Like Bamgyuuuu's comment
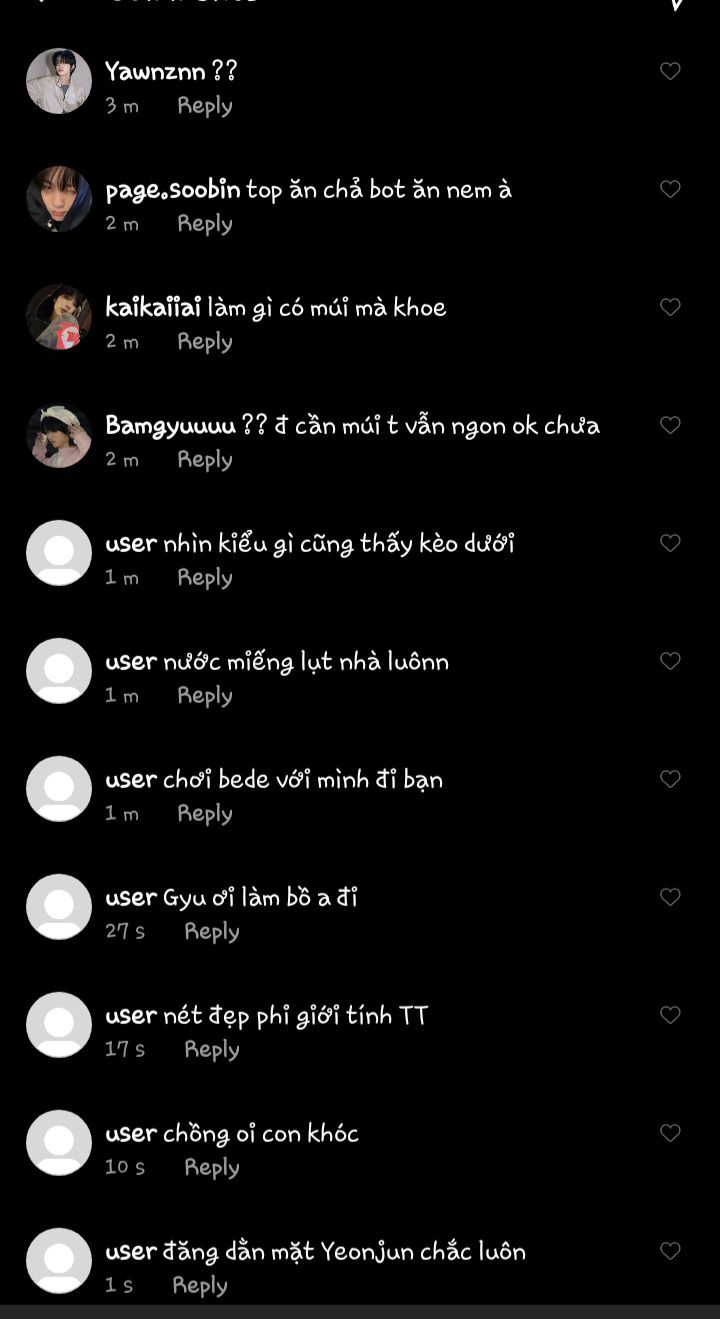The width and height of the screenshot is (720, 1319). (670, 425)
